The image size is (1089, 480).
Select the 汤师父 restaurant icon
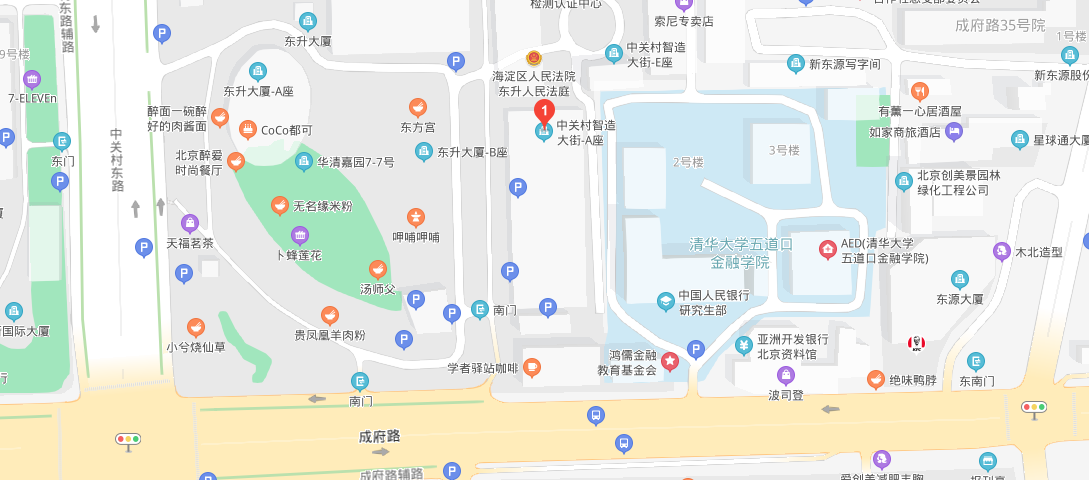[x=378, y=269]
